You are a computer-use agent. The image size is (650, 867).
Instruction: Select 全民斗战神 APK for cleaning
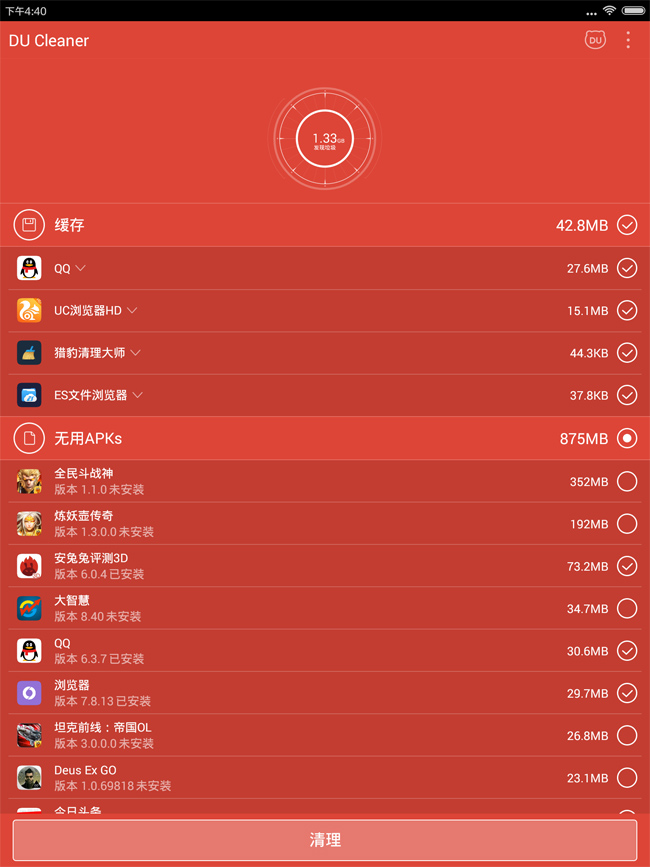click(x=627, y=482)
